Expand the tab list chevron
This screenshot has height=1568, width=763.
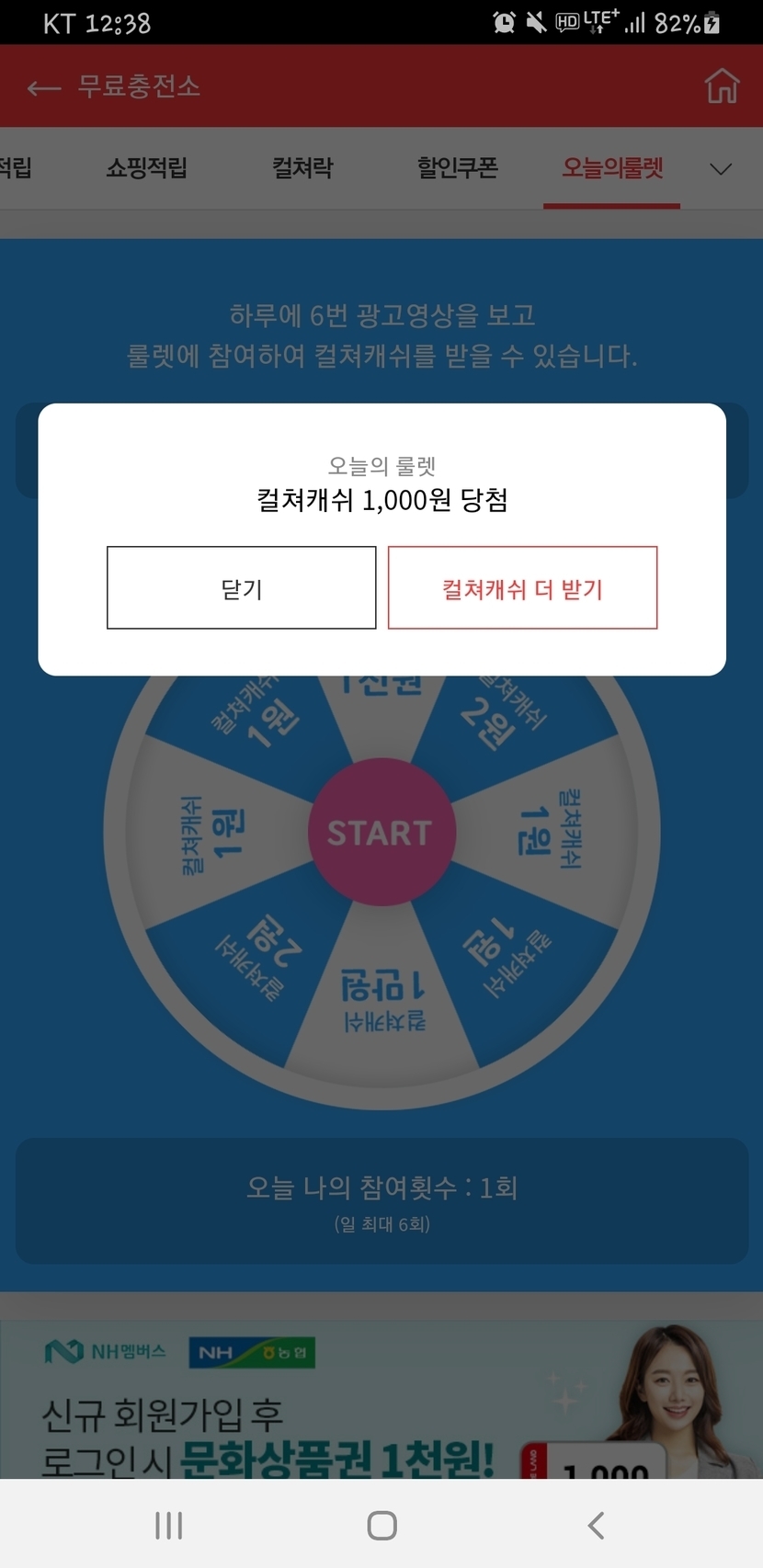722,169
